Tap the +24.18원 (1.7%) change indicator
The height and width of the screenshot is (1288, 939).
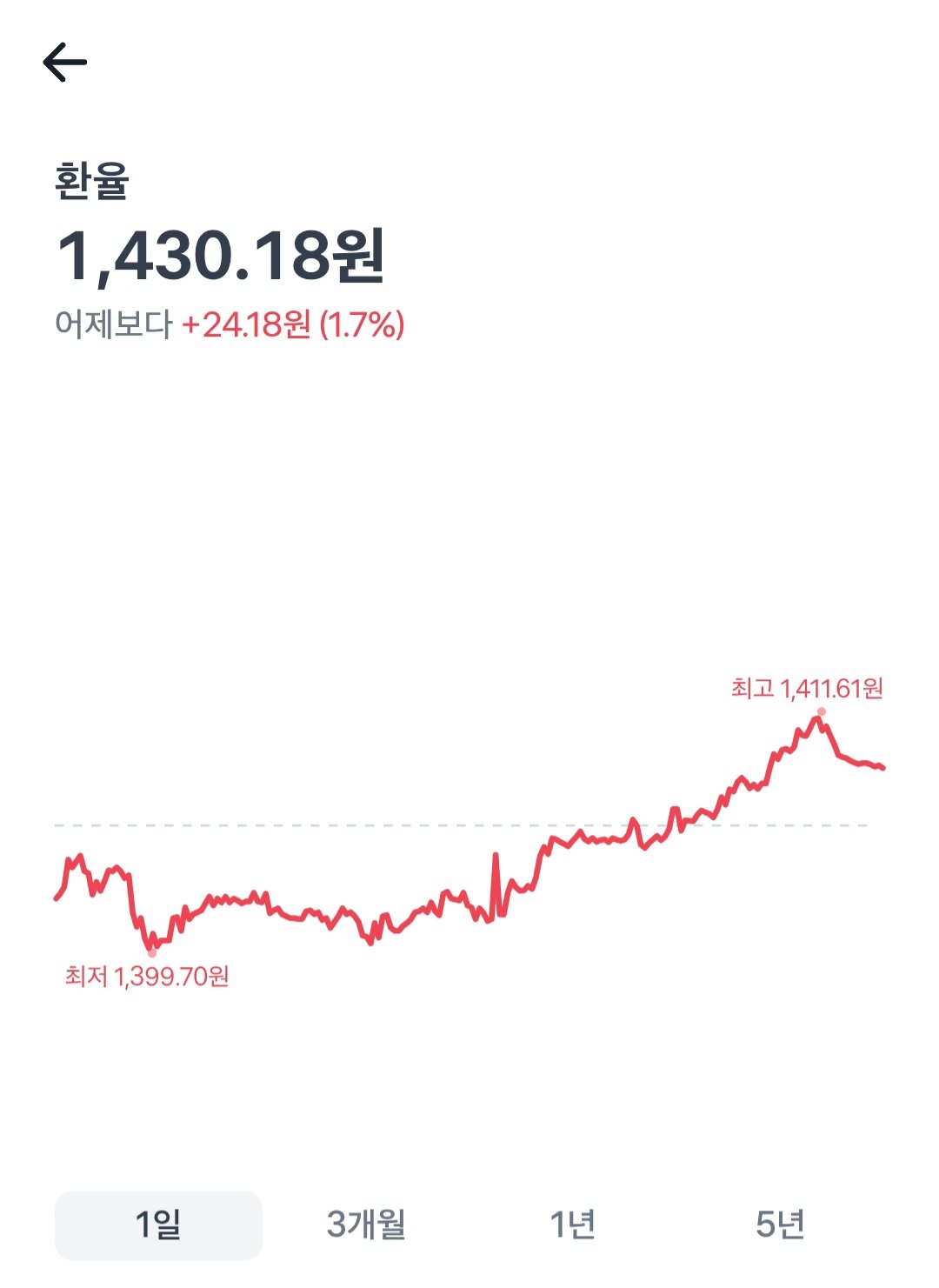(296, 327)
